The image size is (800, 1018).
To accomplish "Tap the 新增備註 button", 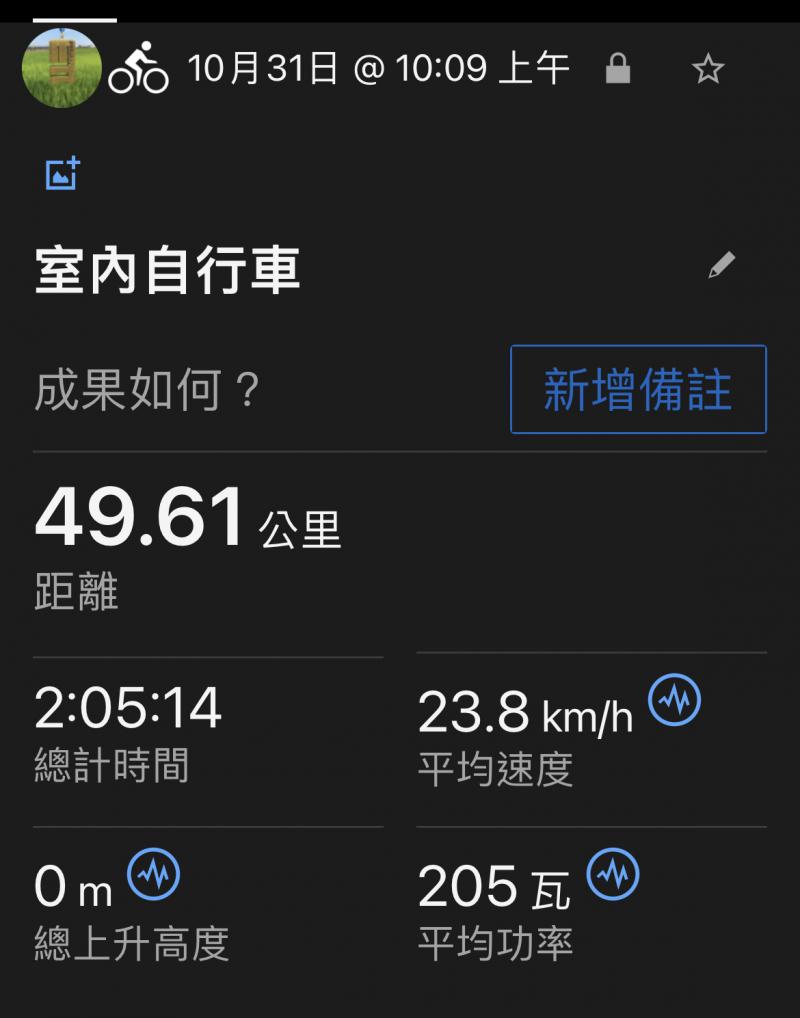I will (638, 389).
